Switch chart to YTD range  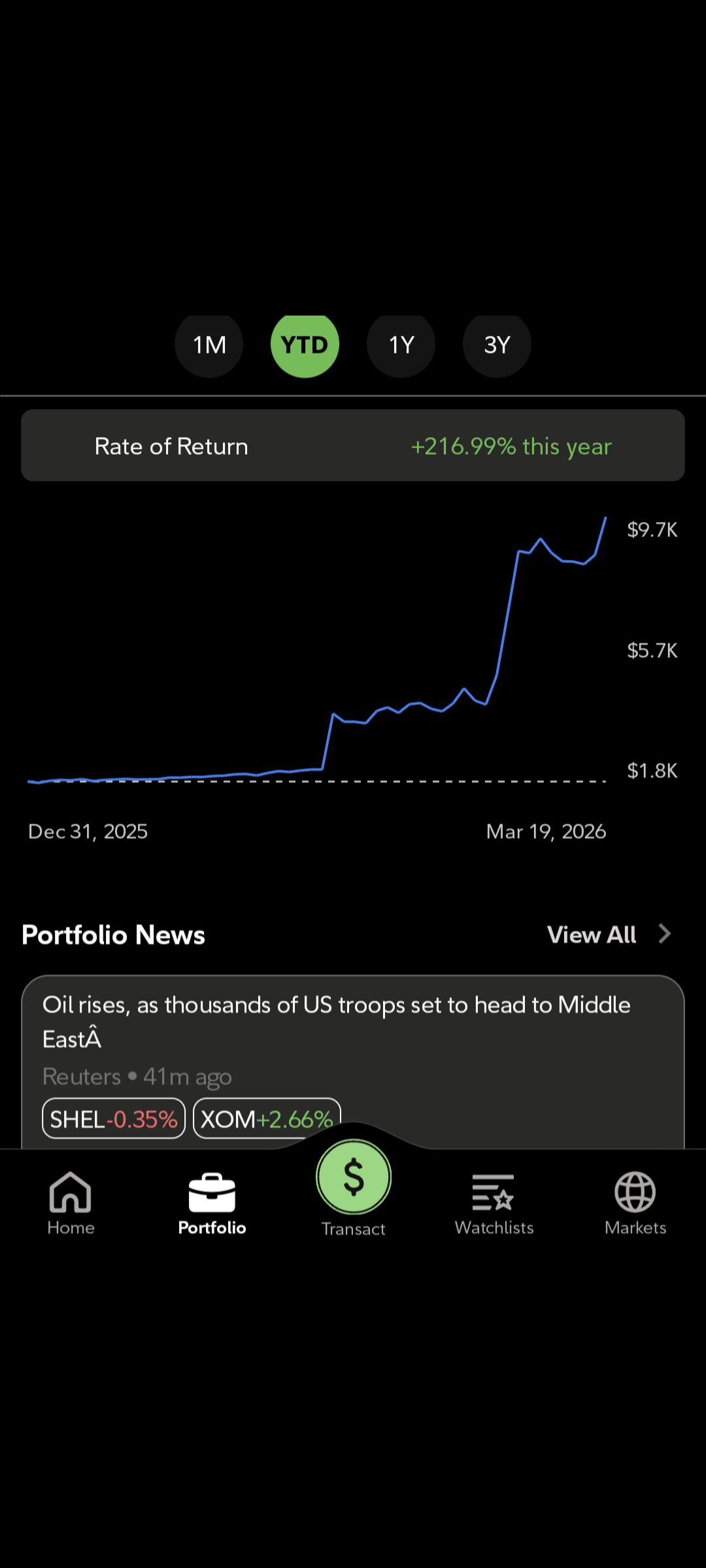click(x=305, y=345)
